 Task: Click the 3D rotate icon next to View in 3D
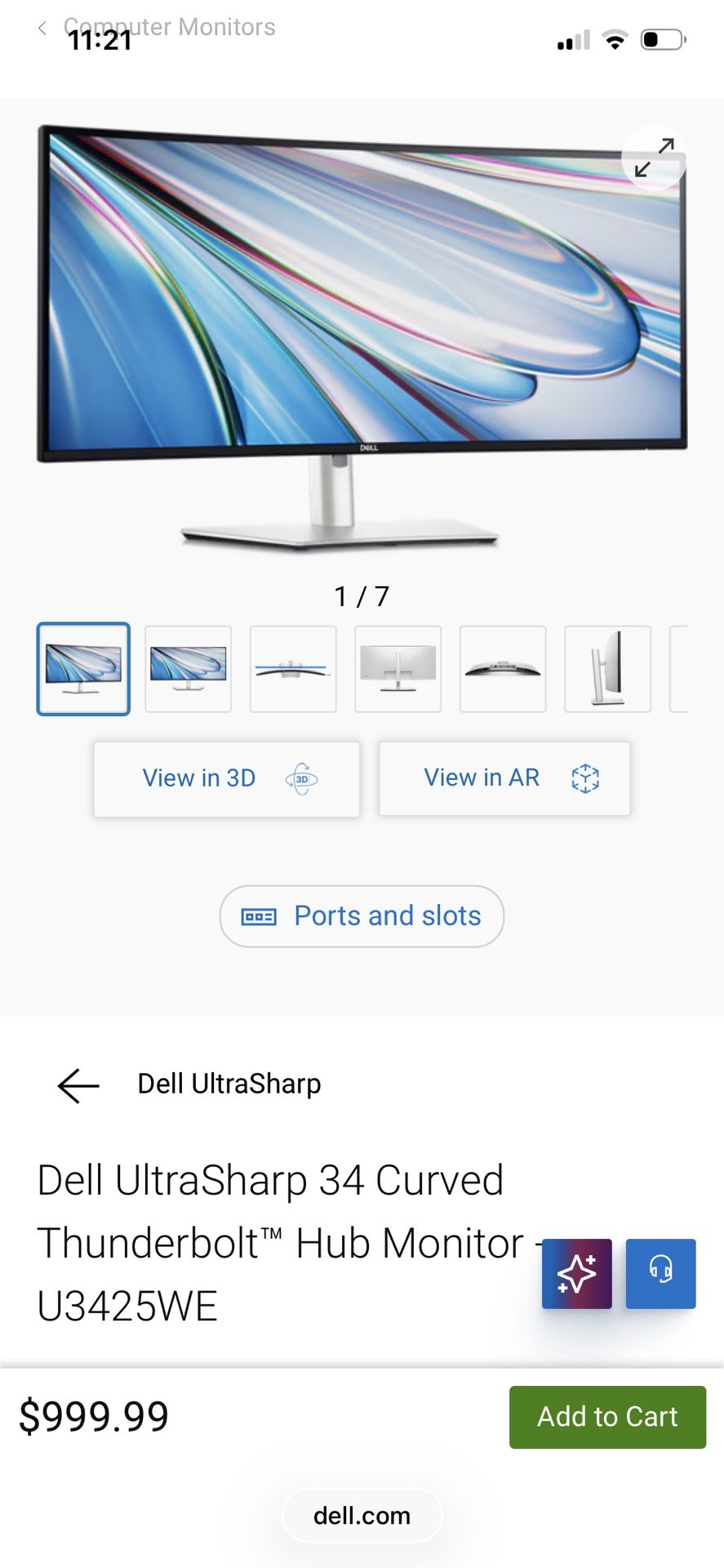point(300,778)
